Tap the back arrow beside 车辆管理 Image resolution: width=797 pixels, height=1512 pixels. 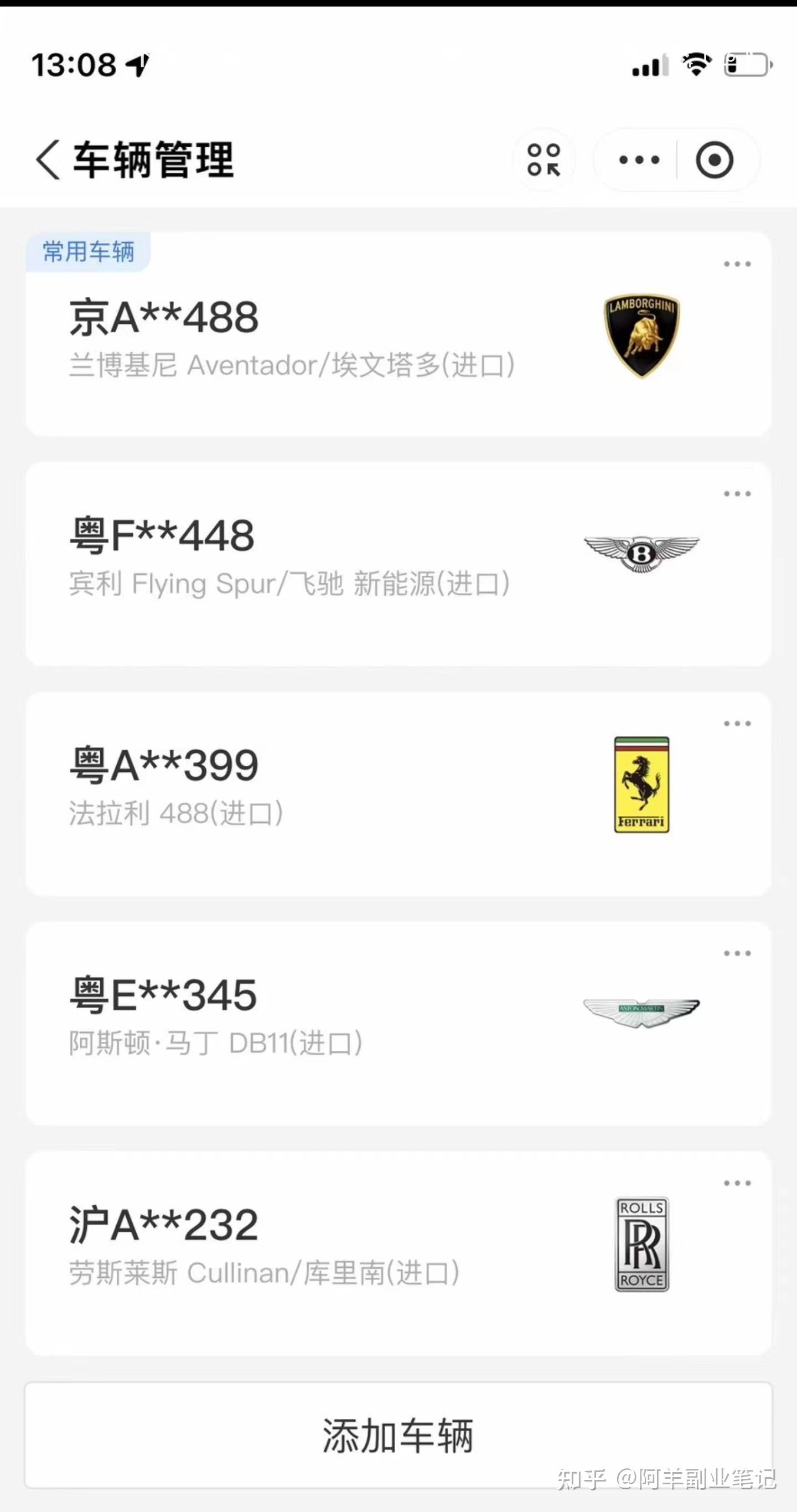pyautogui.click(x=48, y=159)
